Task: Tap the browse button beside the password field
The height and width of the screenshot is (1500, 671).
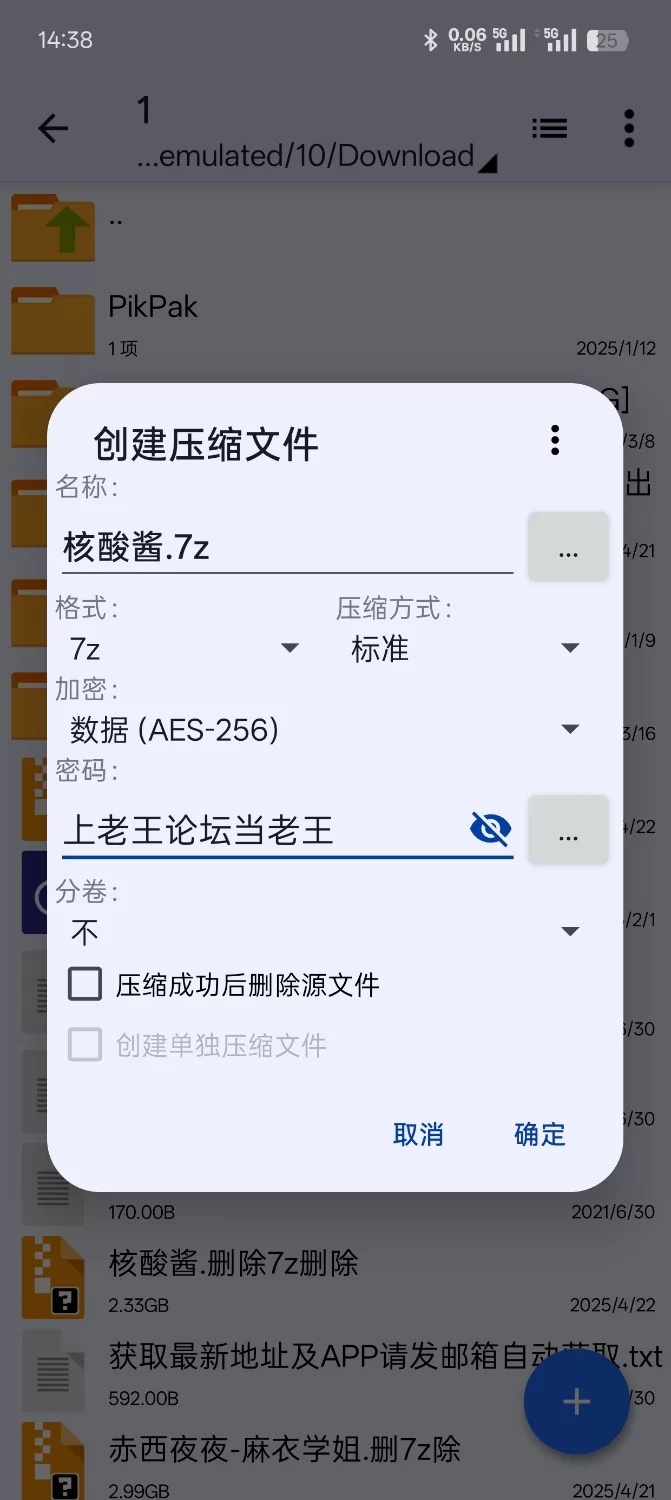Action: [x=568, y=830]
